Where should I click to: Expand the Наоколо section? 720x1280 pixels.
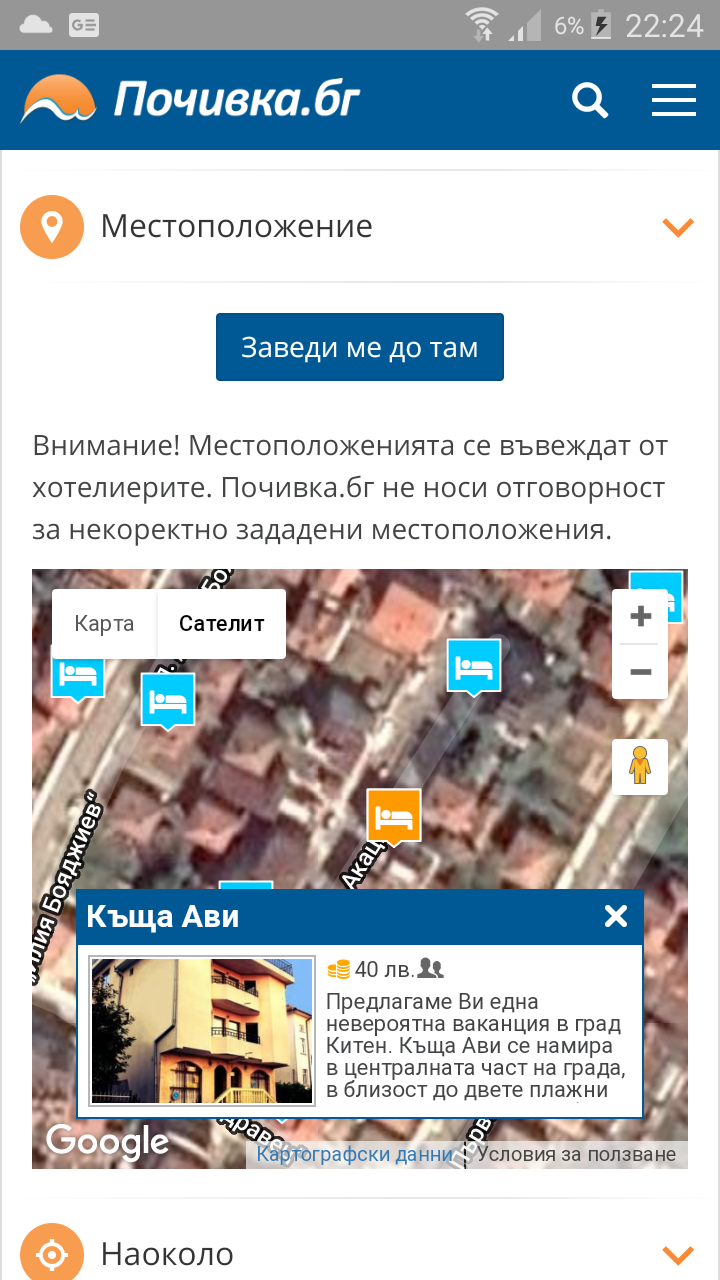678,1253
